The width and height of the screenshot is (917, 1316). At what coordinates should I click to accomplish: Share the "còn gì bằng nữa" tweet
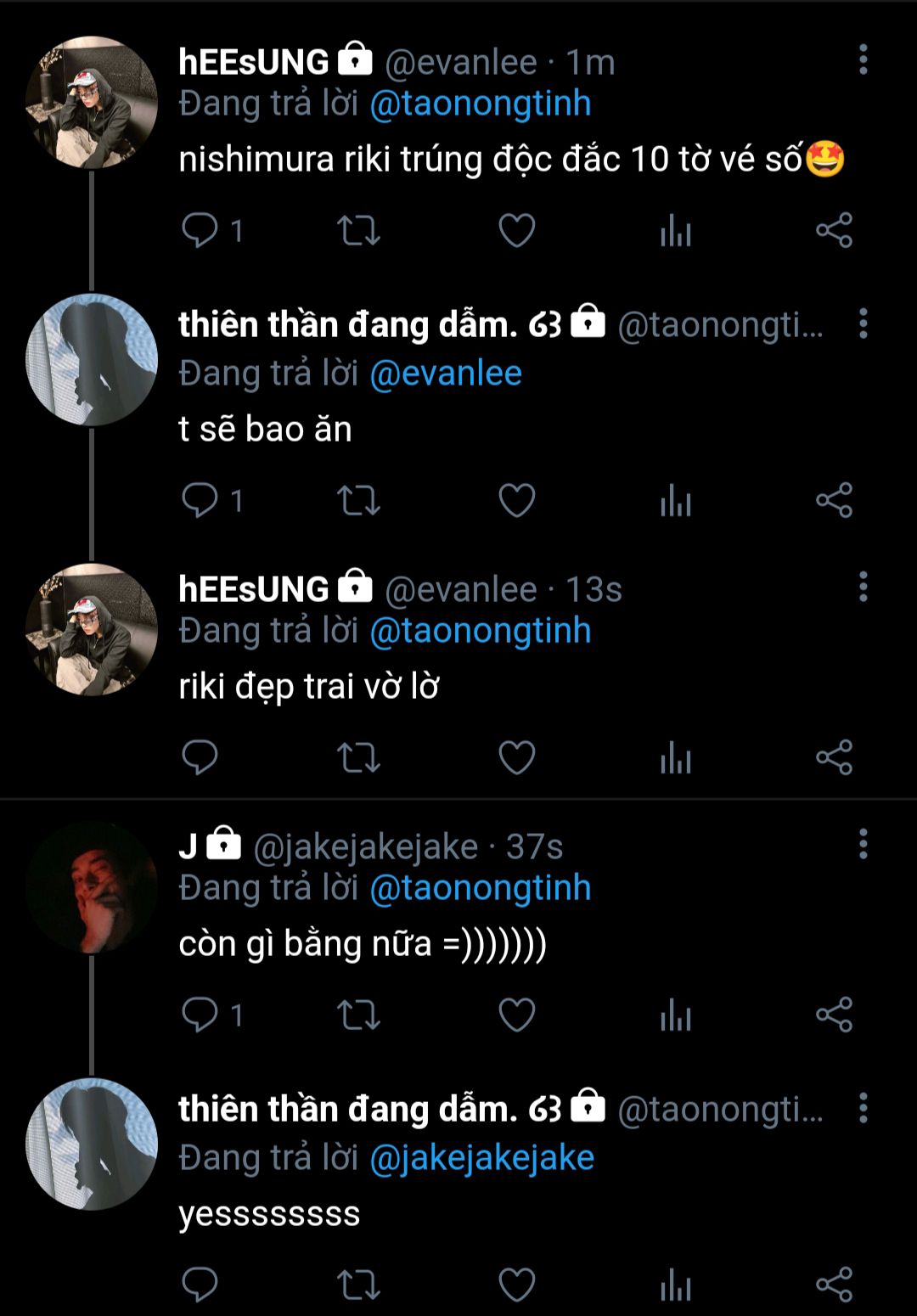(x=834, y=1015)
